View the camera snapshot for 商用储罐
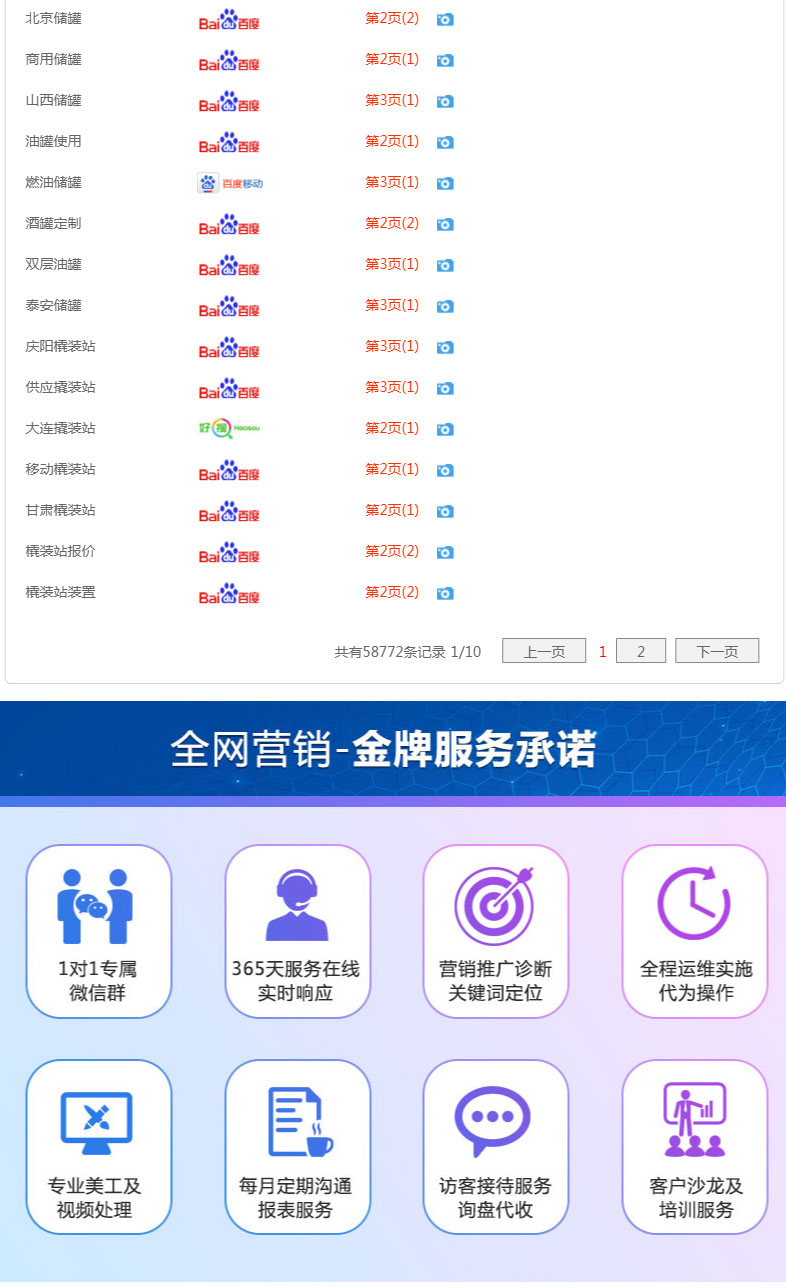Viewport: 786px width, 1287px height. click(x=445, y=60)
